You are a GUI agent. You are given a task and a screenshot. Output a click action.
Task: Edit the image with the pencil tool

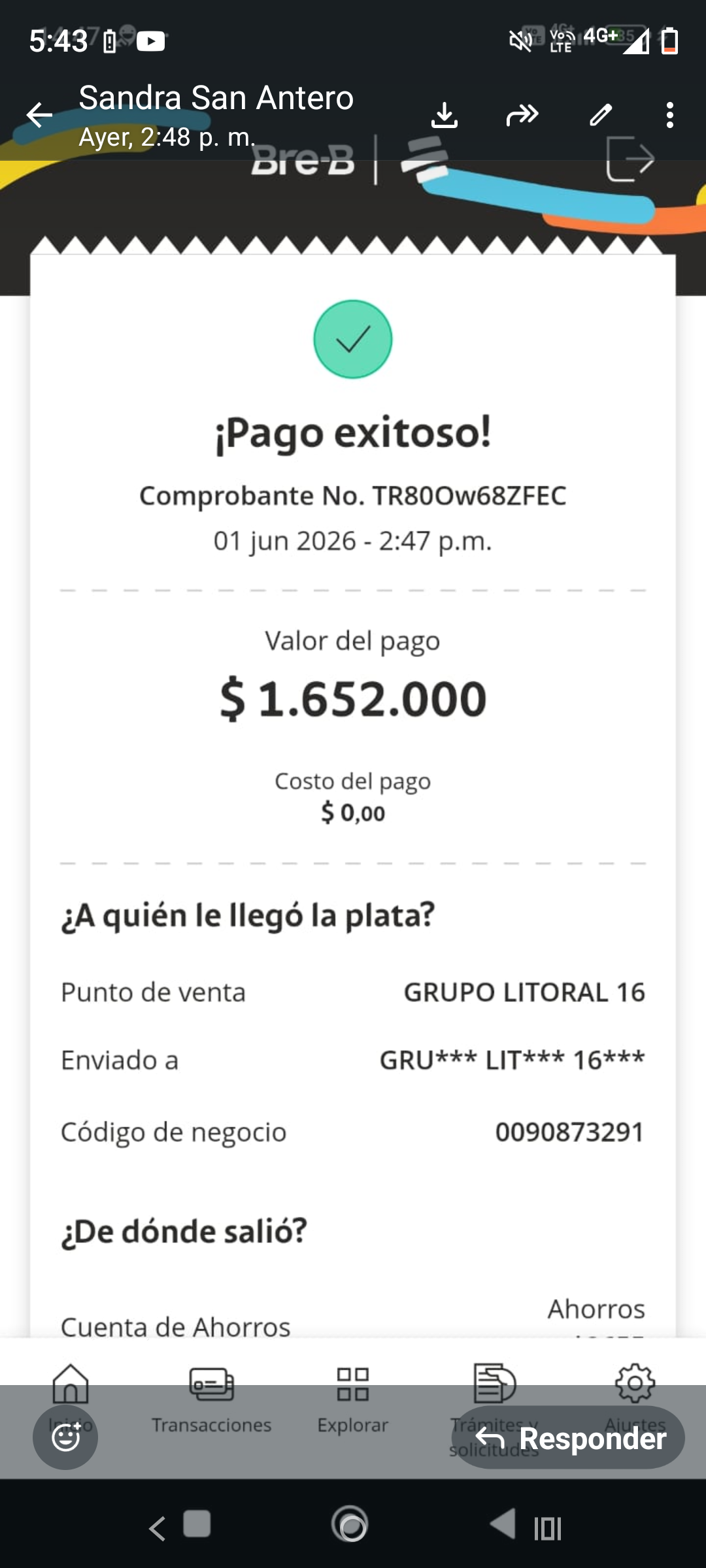click(601, 115)
